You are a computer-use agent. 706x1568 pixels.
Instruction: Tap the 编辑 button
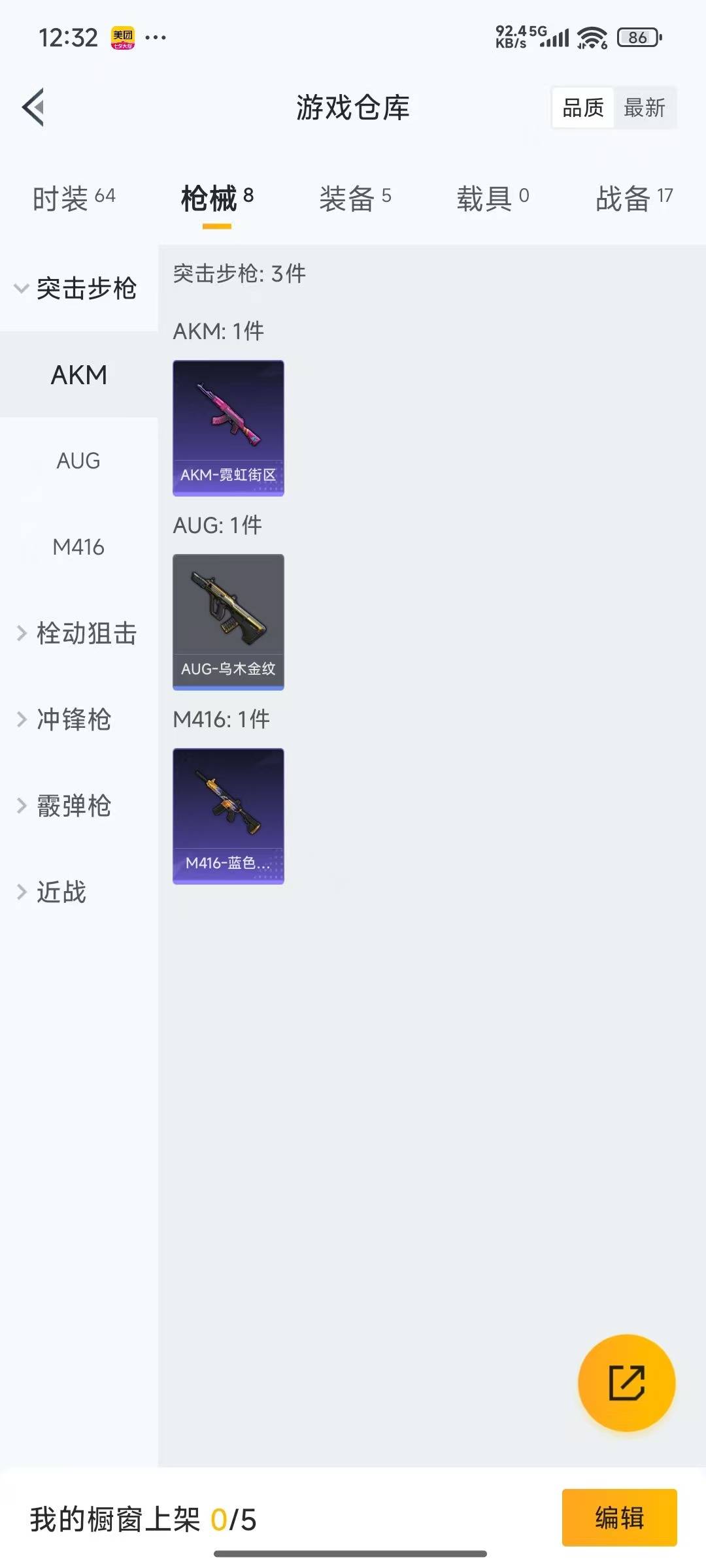pos(619,1517)
